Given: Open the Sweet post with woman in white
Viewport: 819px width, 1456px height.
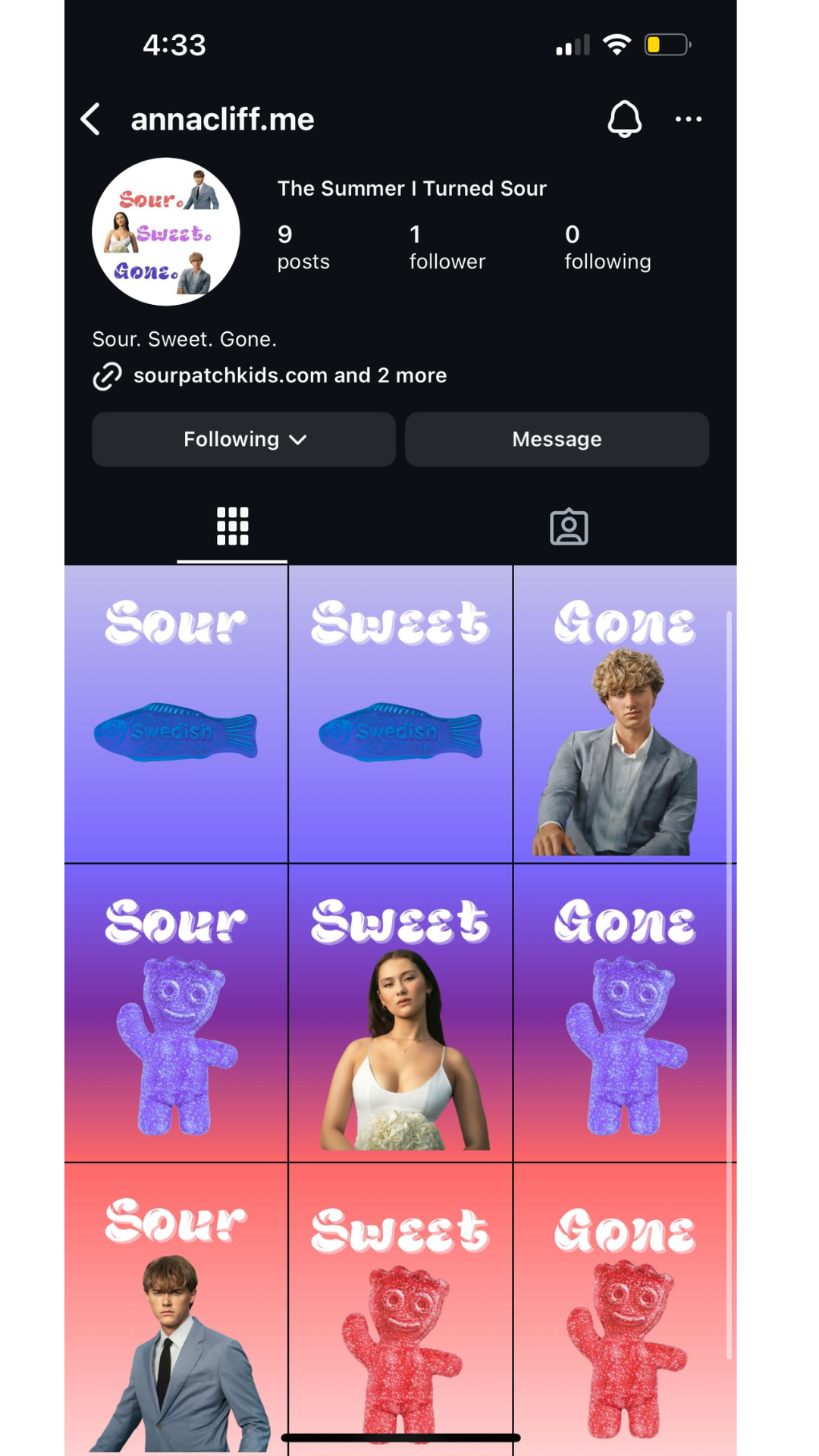Looking at the screenshot, I should click(x=400, y=1012).
